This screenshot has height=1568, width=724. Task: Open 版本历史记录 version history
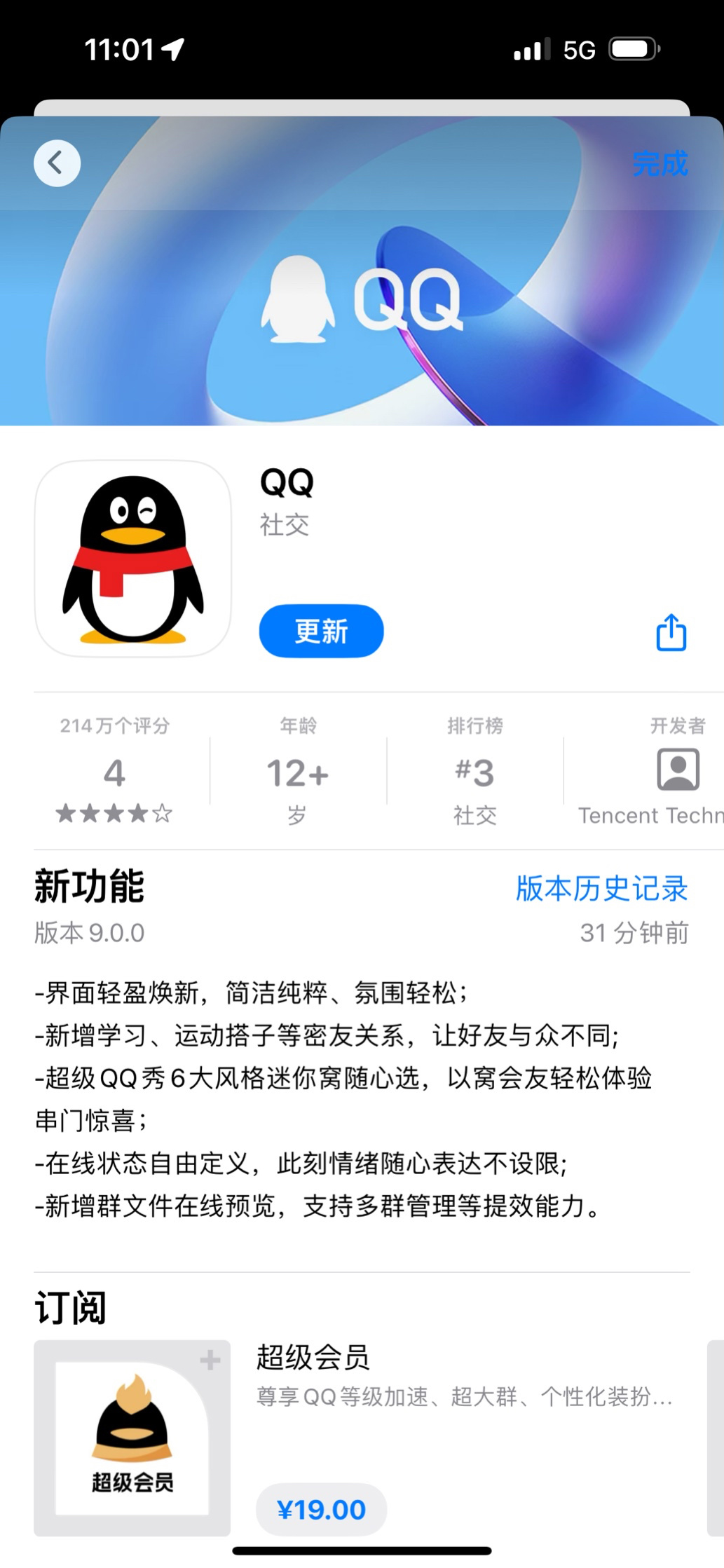601,888
